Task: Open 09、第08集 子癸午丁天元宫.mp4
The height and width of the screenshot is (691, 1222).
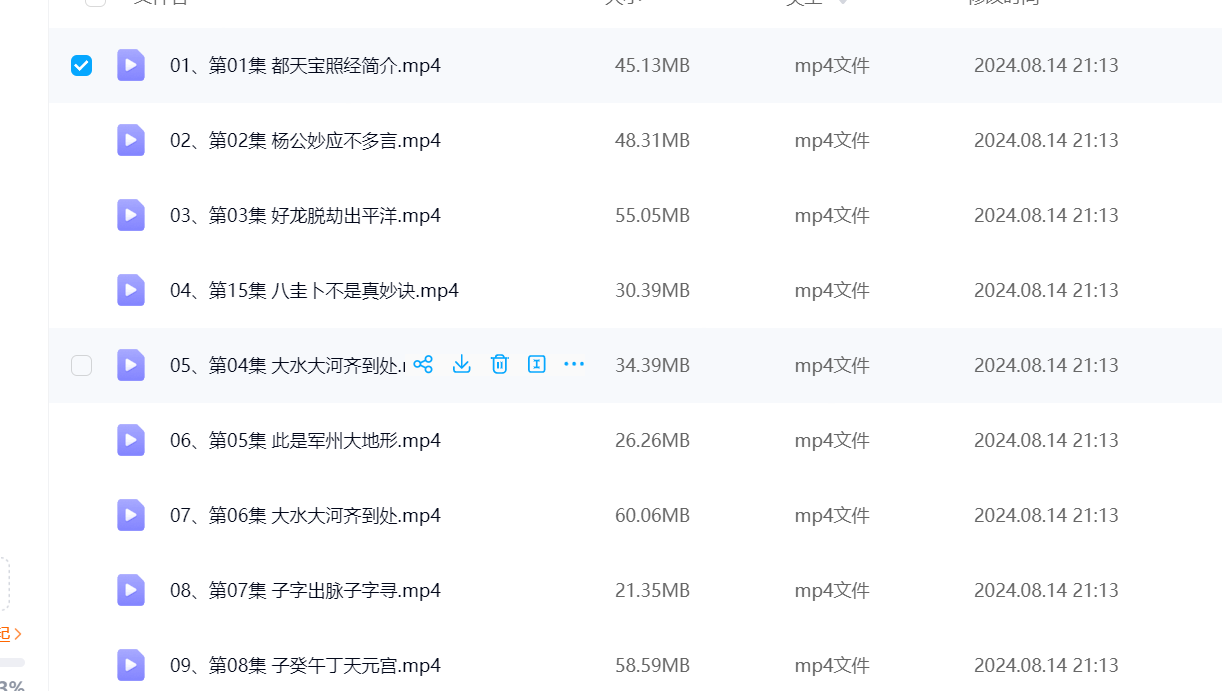Action: click(x=305, y=666)
